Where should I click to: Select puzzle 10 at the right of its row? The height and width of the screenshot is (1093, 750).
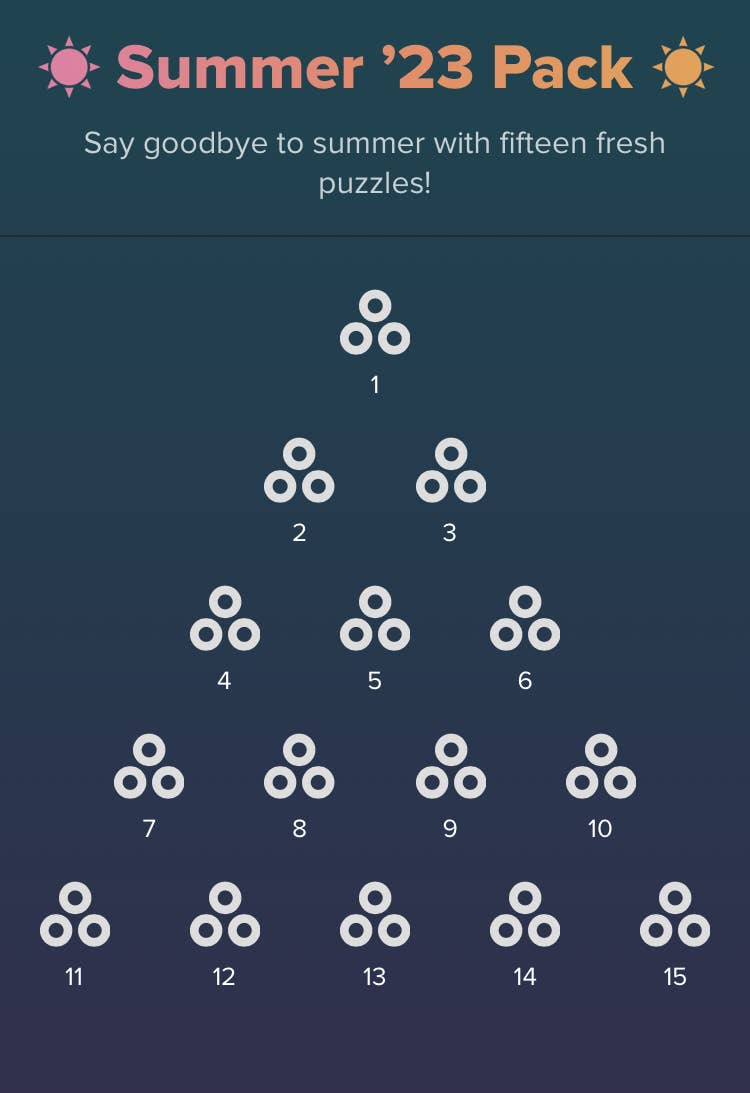(x=600, y=766)
